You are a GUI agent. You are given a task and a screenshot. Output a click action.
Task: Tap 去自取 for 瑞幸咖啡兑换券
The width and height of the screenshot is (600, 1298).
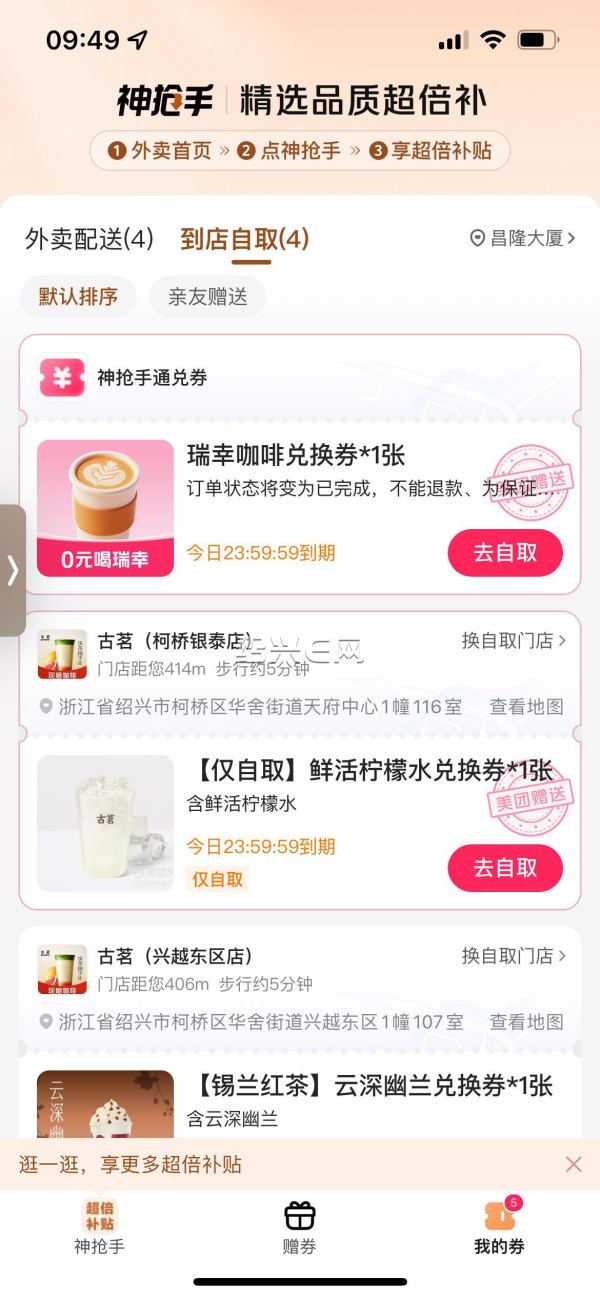(505, 552)
